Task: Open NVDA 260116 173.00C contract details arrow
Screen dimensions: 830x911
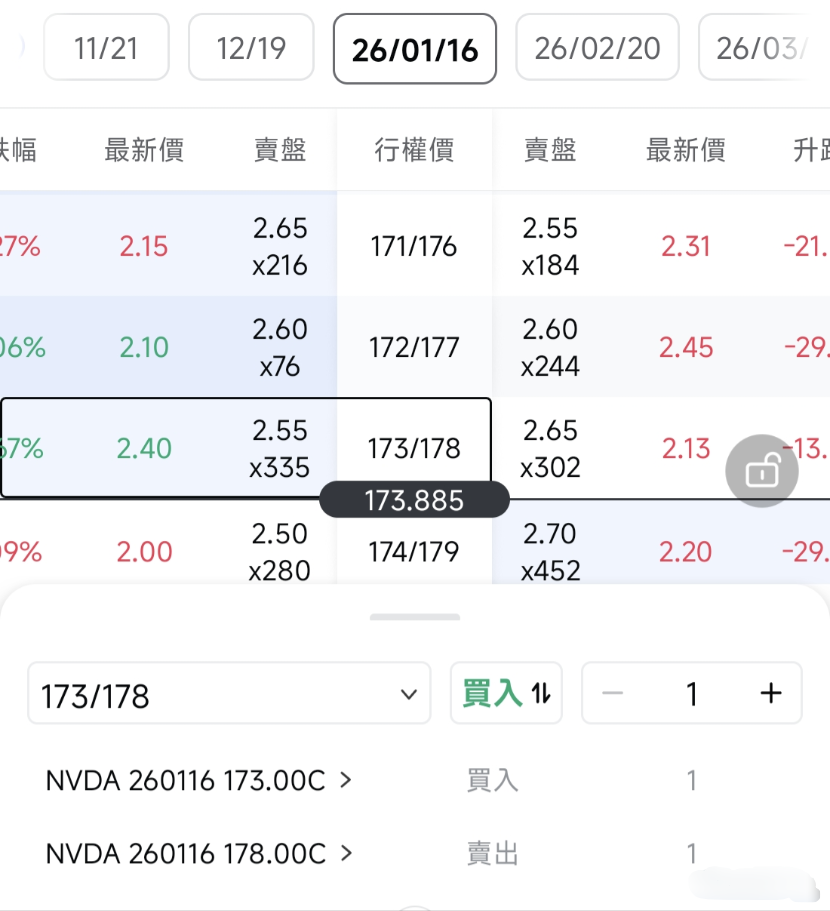Action: 345,781
